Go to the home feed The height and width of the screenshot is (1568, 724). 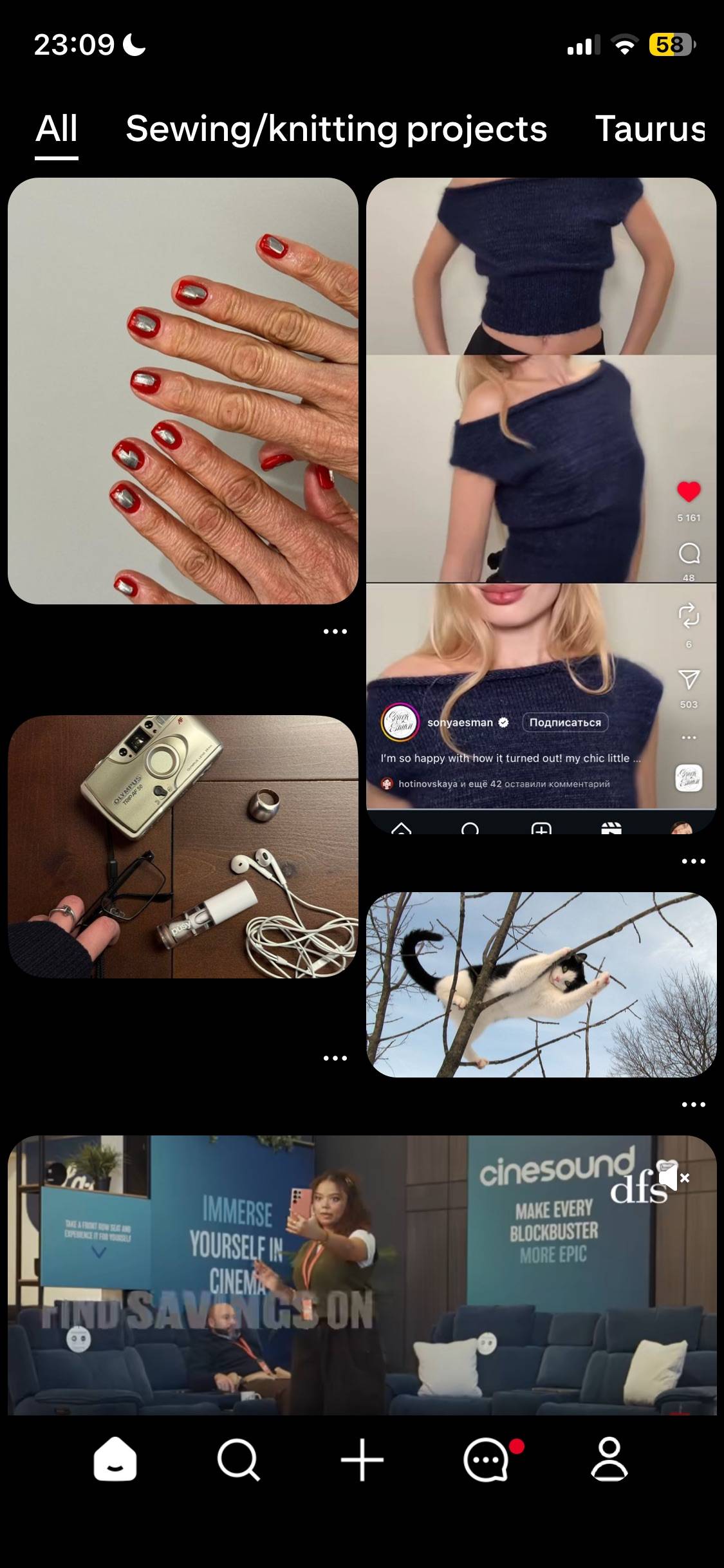coord(115,1459)
